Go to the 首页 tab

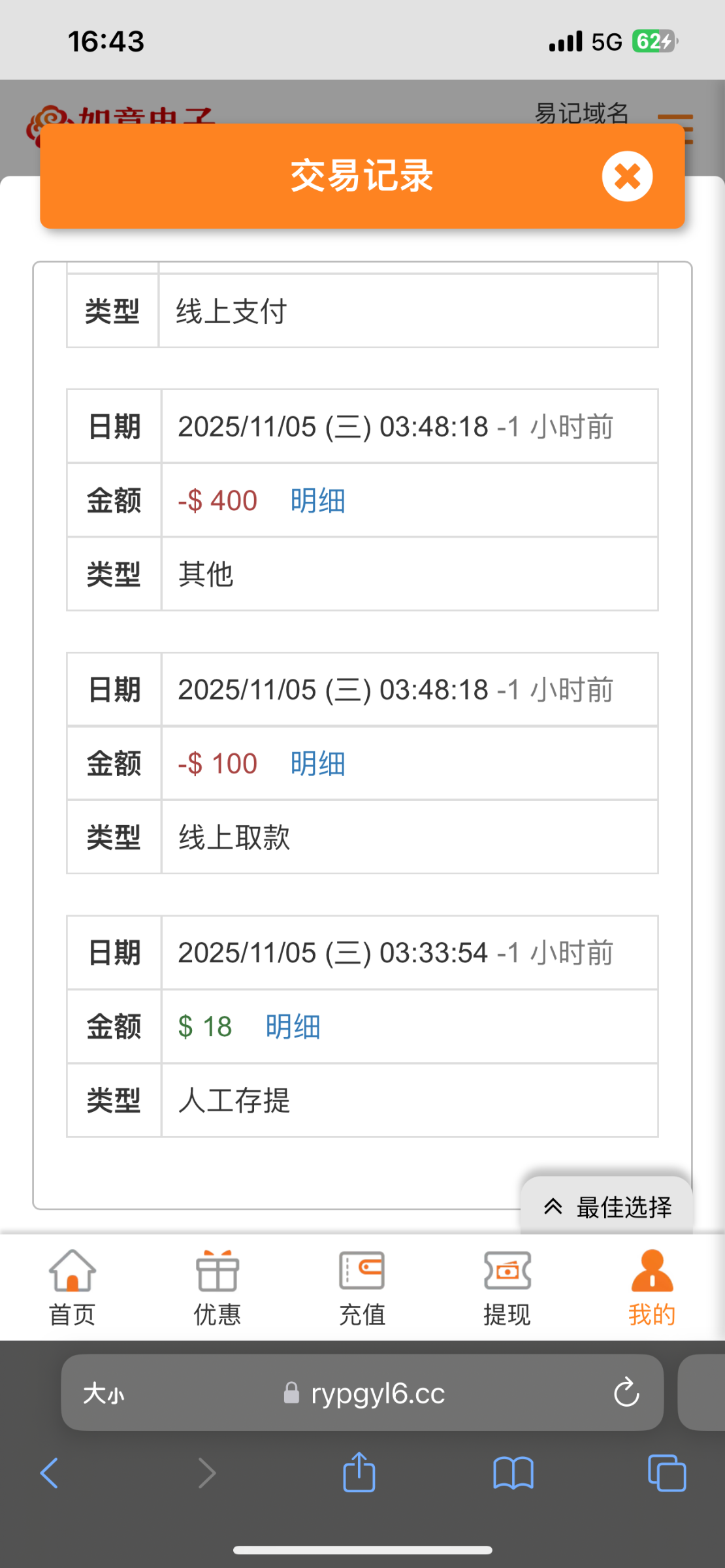tap(72, 1287)
